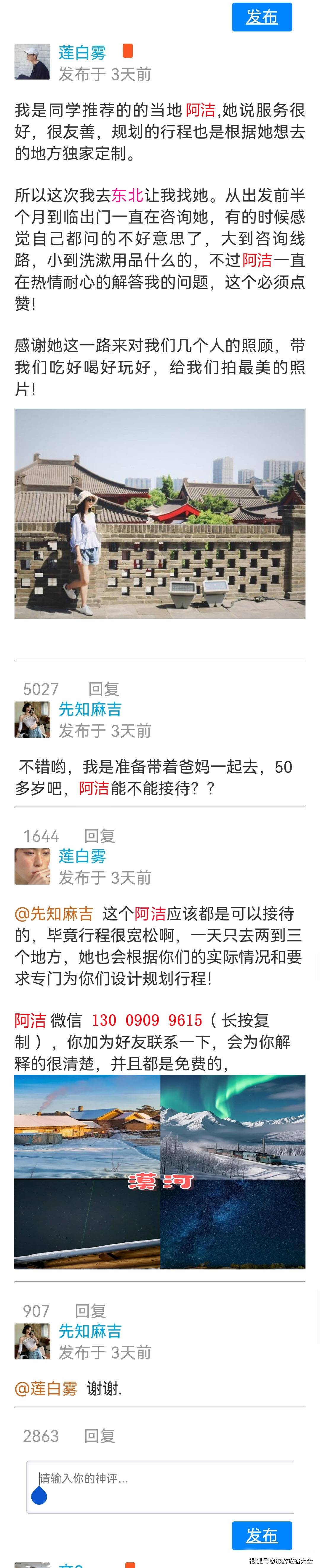Reply to the post with 5027 count
Image resolution: width=320 pixels, height=1568 pixels.
104,688
